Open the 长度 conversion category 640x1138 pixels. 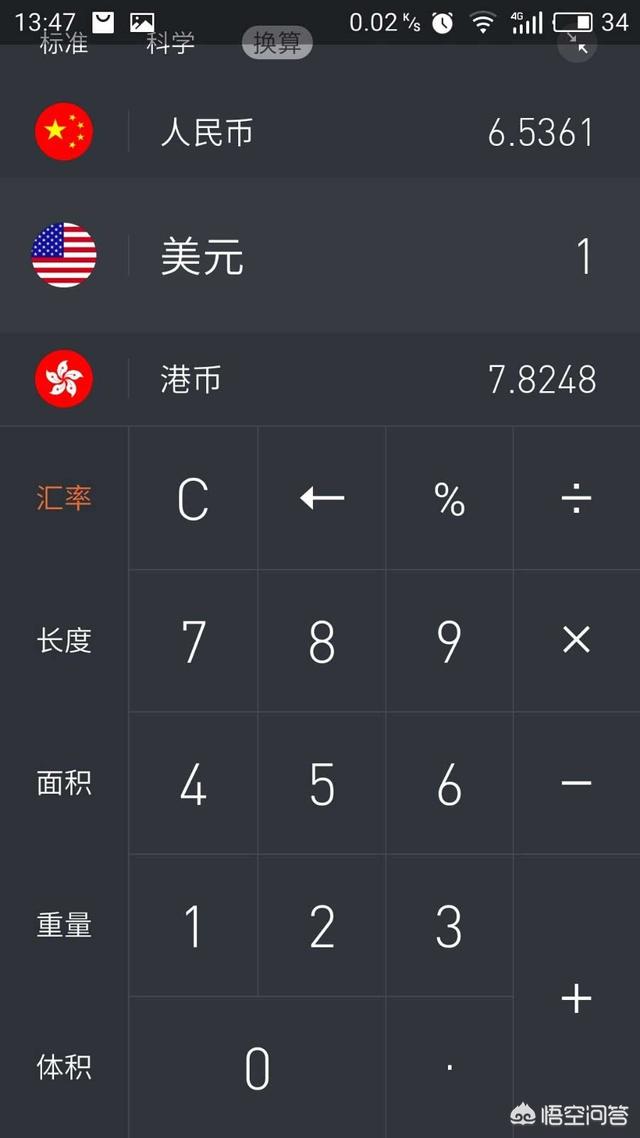(x=64, y=640)
